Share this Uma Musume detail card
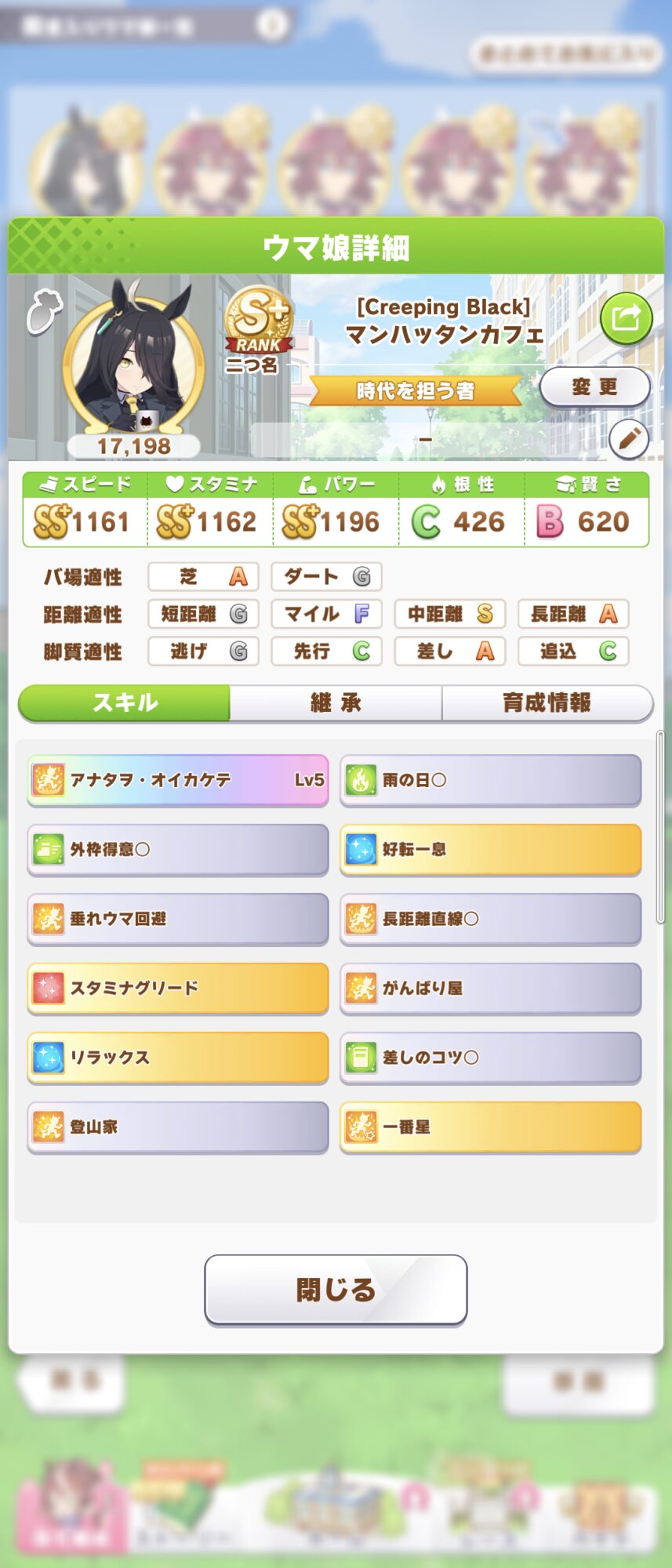 (x=626, y=318)
